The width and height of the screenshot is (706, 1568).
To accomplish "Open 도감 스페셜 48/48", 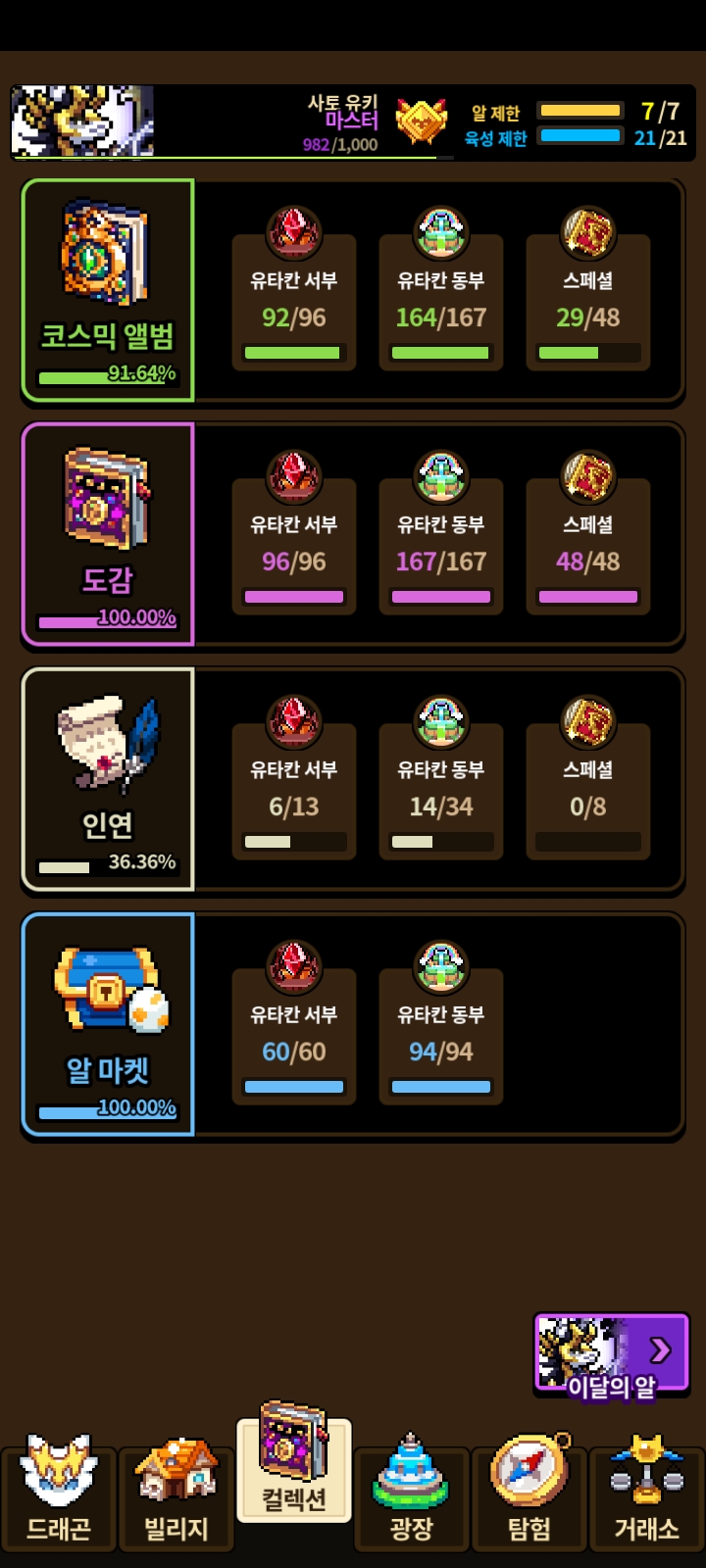I will pyautogui.click(x=588, y=544).
